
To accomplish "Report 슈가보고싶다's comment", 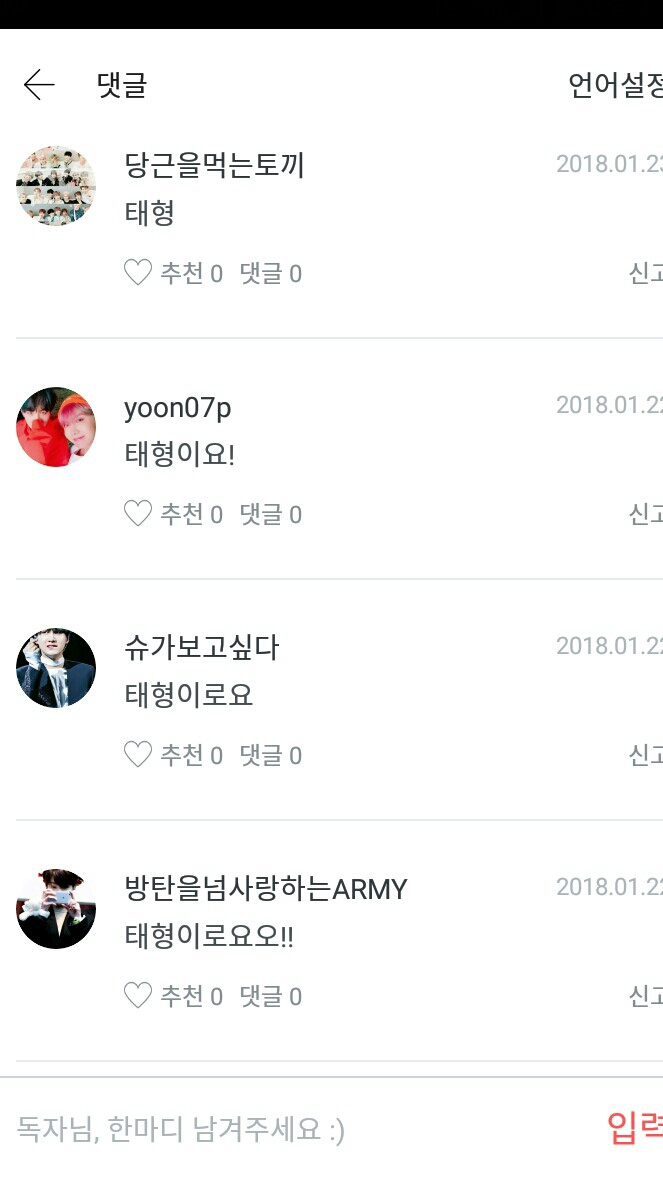I will click(646, 754).
